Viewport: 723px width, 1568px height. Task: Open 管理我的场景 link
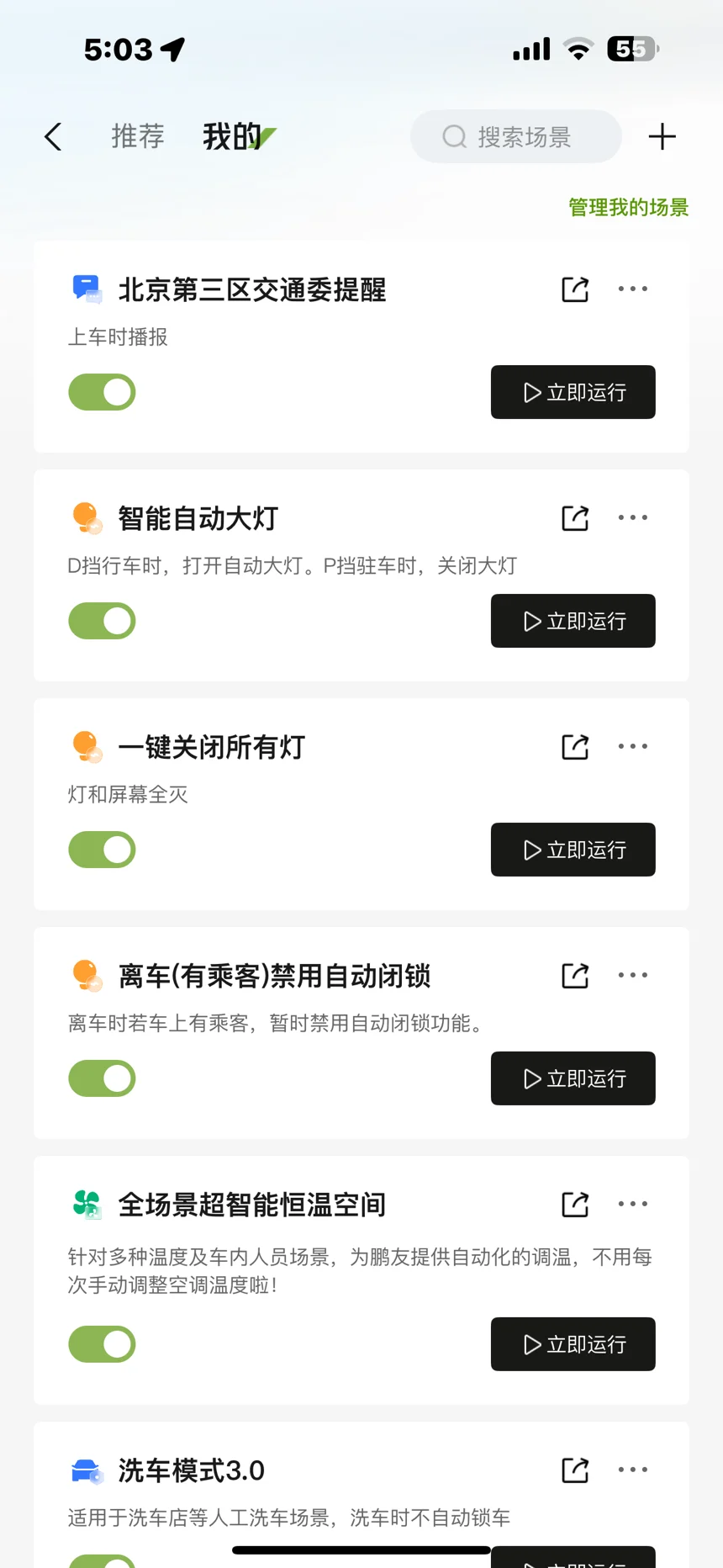click(x=628, y=207)
